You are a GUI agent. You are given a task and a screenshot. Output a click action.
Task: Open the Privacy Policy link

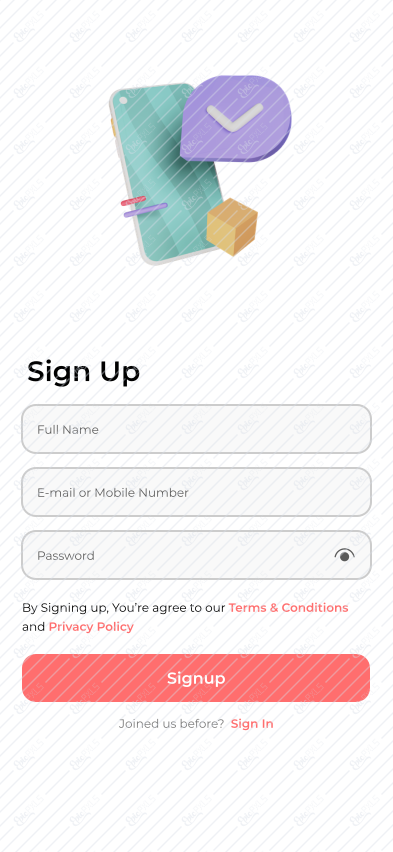click(91, 627)
